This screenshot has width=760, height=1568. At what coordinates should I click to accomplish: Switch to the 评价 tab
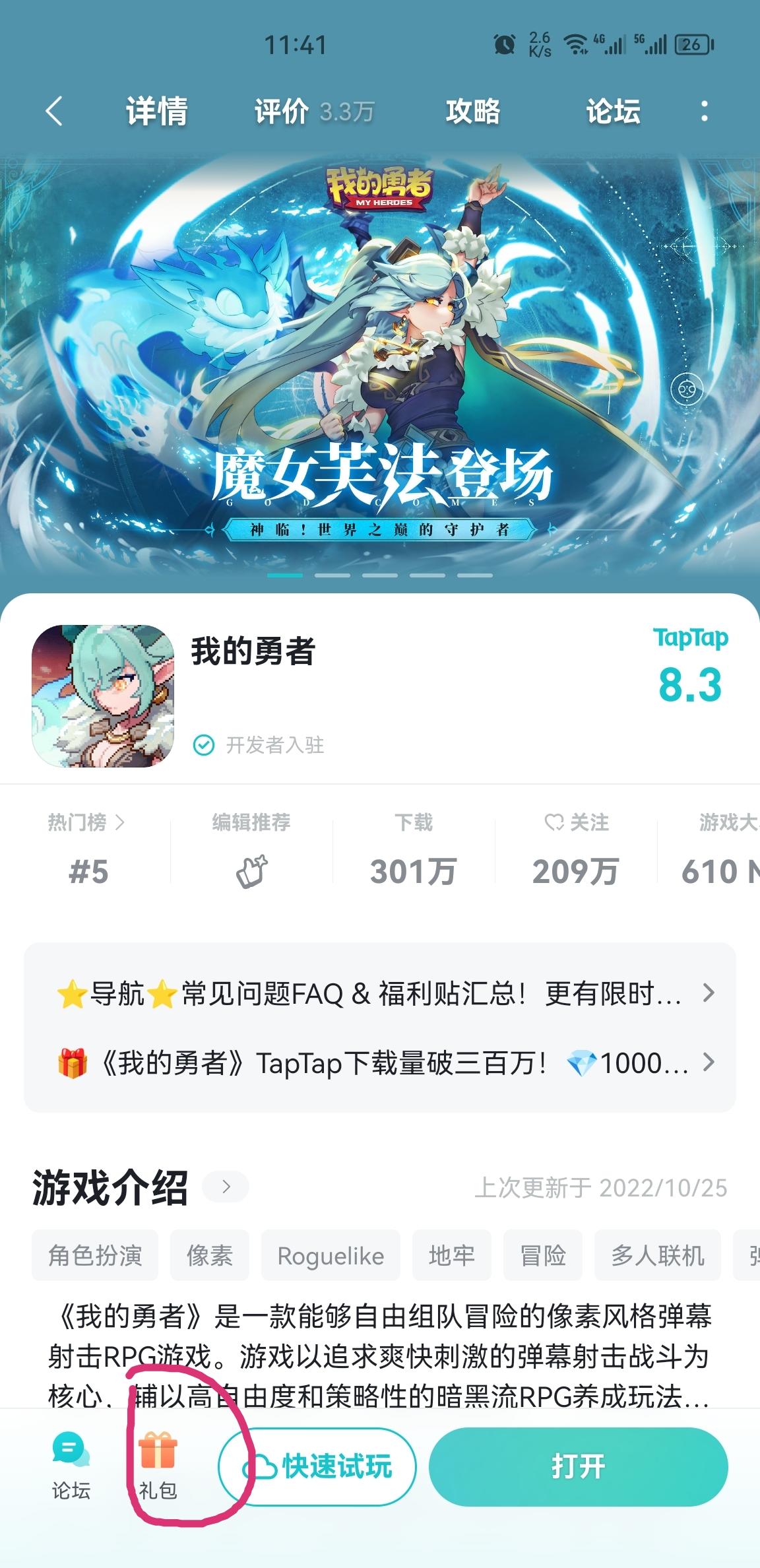click(280, 110)
